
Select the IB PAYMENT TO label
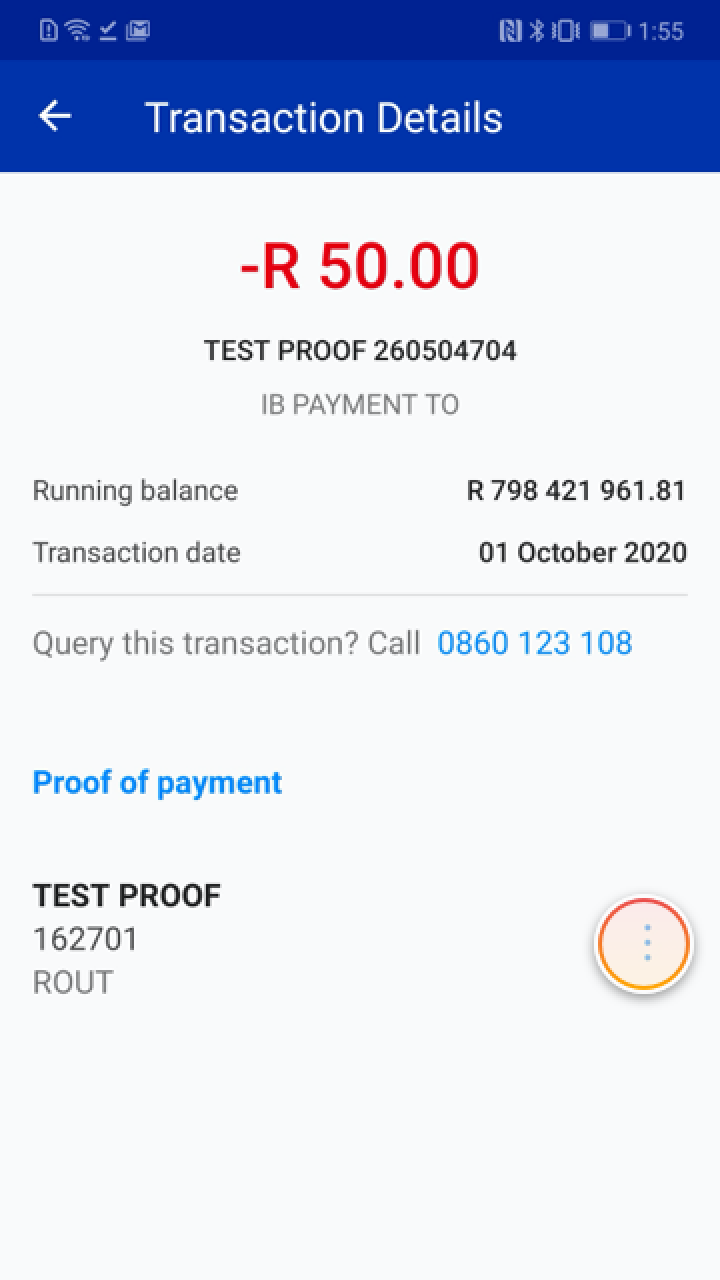point(360,404)
